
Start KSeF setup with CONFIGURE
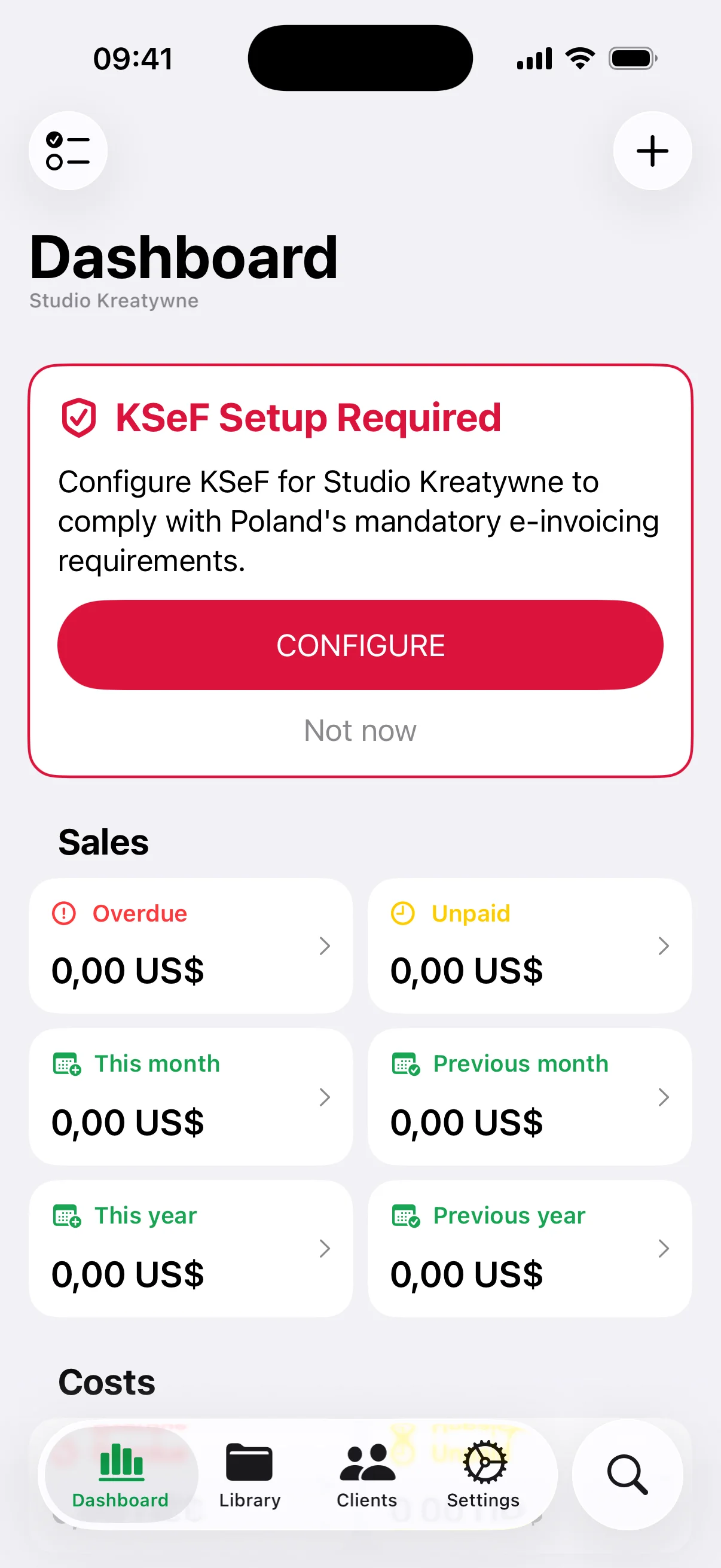click(x=360, y=645)
